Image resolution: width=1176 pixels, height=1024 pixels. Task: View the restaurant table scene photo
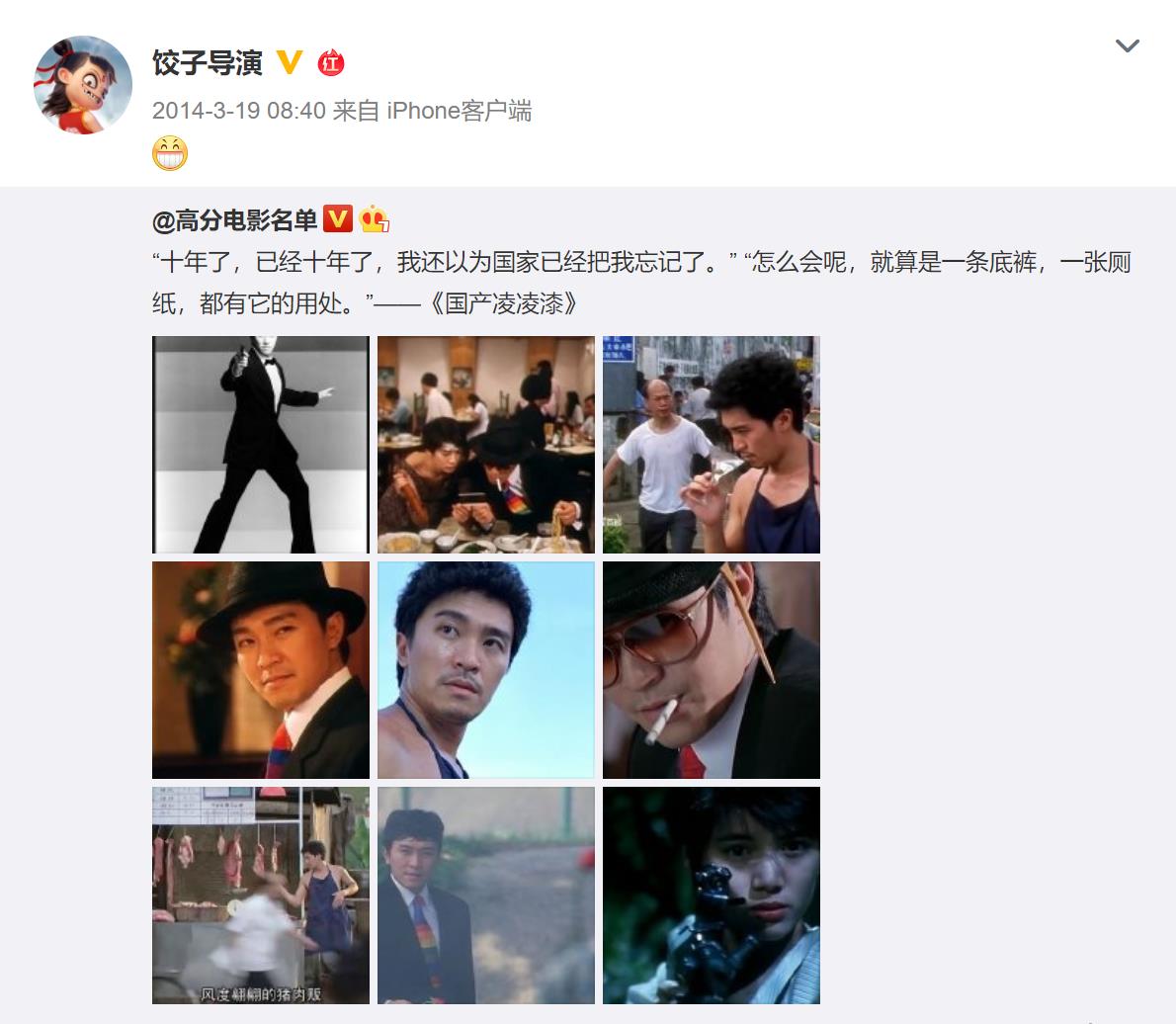[486, 445]
